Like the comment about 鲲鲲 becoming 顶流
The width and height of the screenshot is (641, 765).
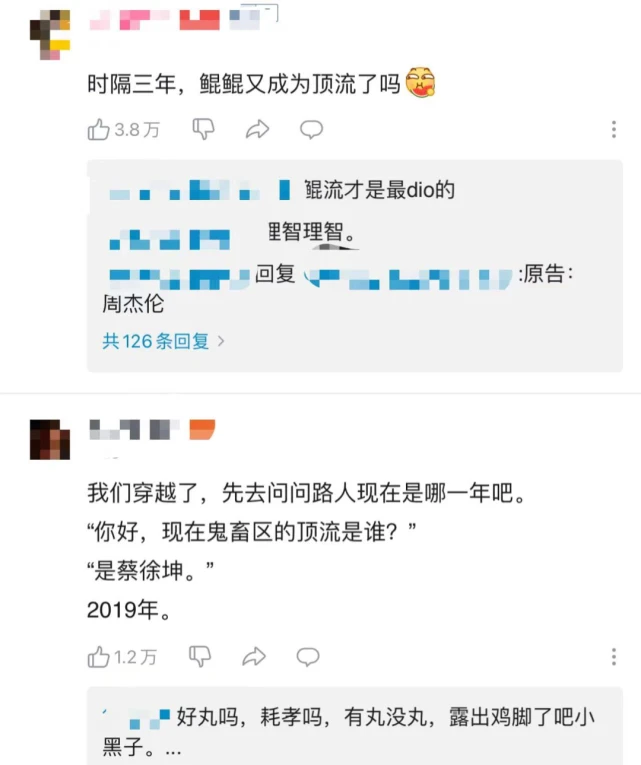coord(100,129)
